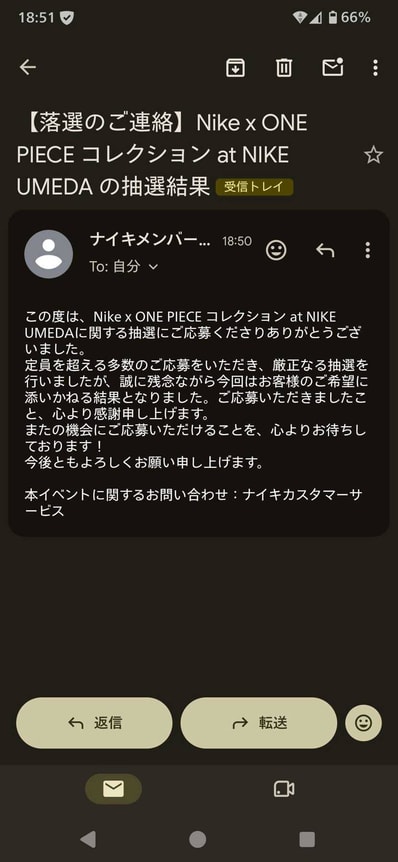Image resolution: width=398 pixels, height=862 pixels.
Task: Tap the system home button
Action: pyautogui.click(x=197, y=839)
